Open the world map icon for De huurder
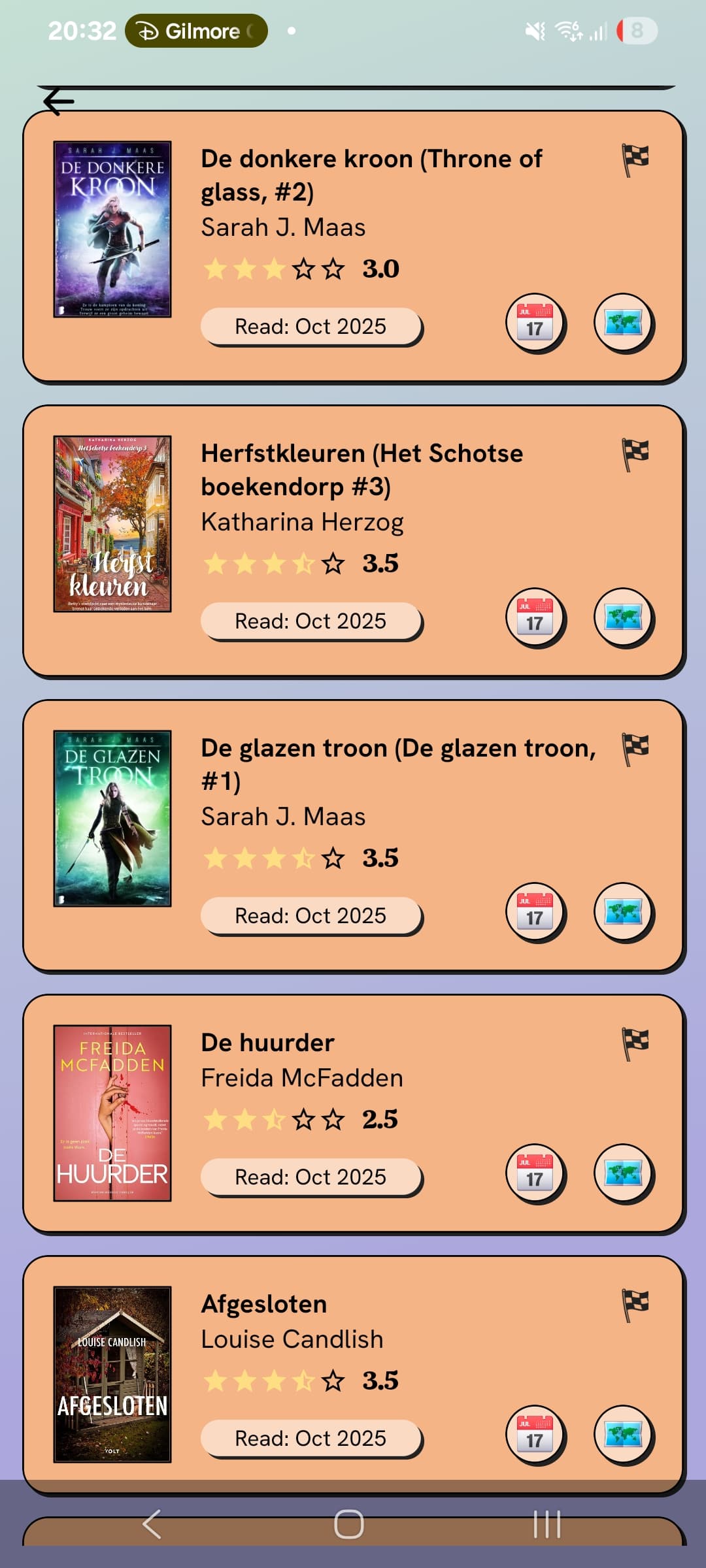This screenshot has width=706, height=1568. pyautogui.click(x=623, y=1173)
